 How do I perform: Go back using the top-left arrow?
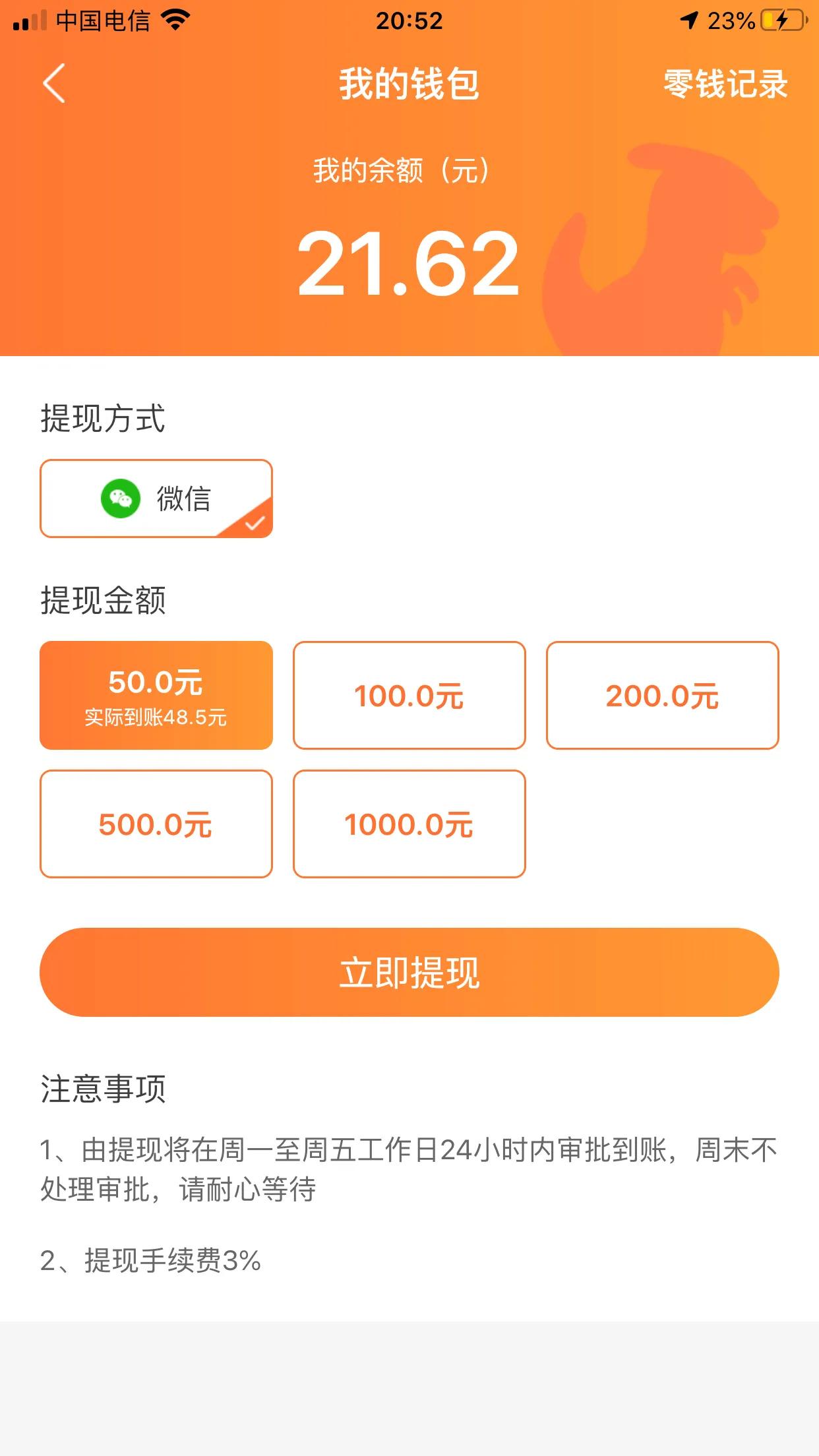[54, 84]
